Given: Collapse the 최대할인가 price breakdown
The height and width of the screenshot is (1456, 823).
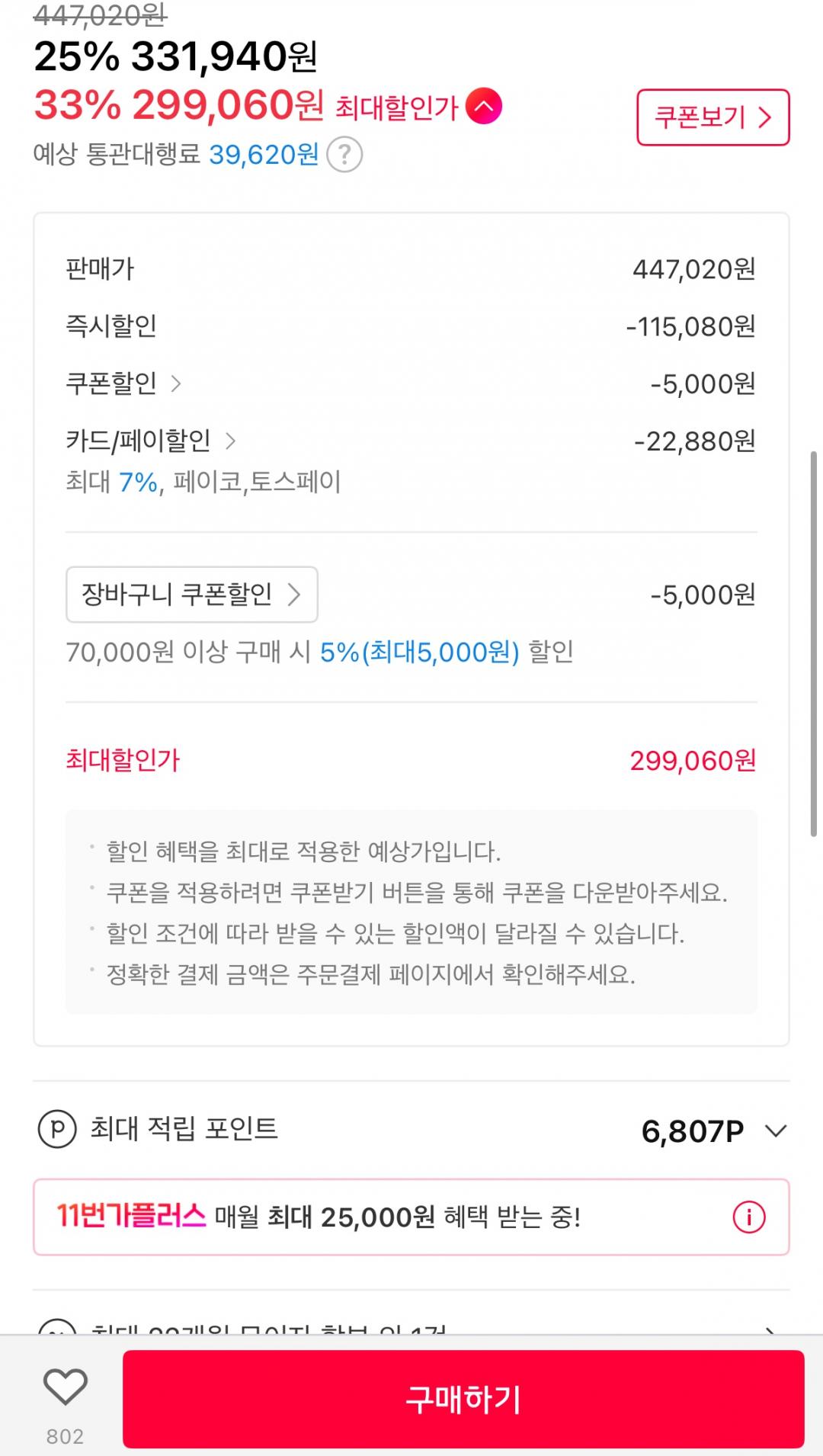Looking at the screenshot, I should click(x=484, y=107).
